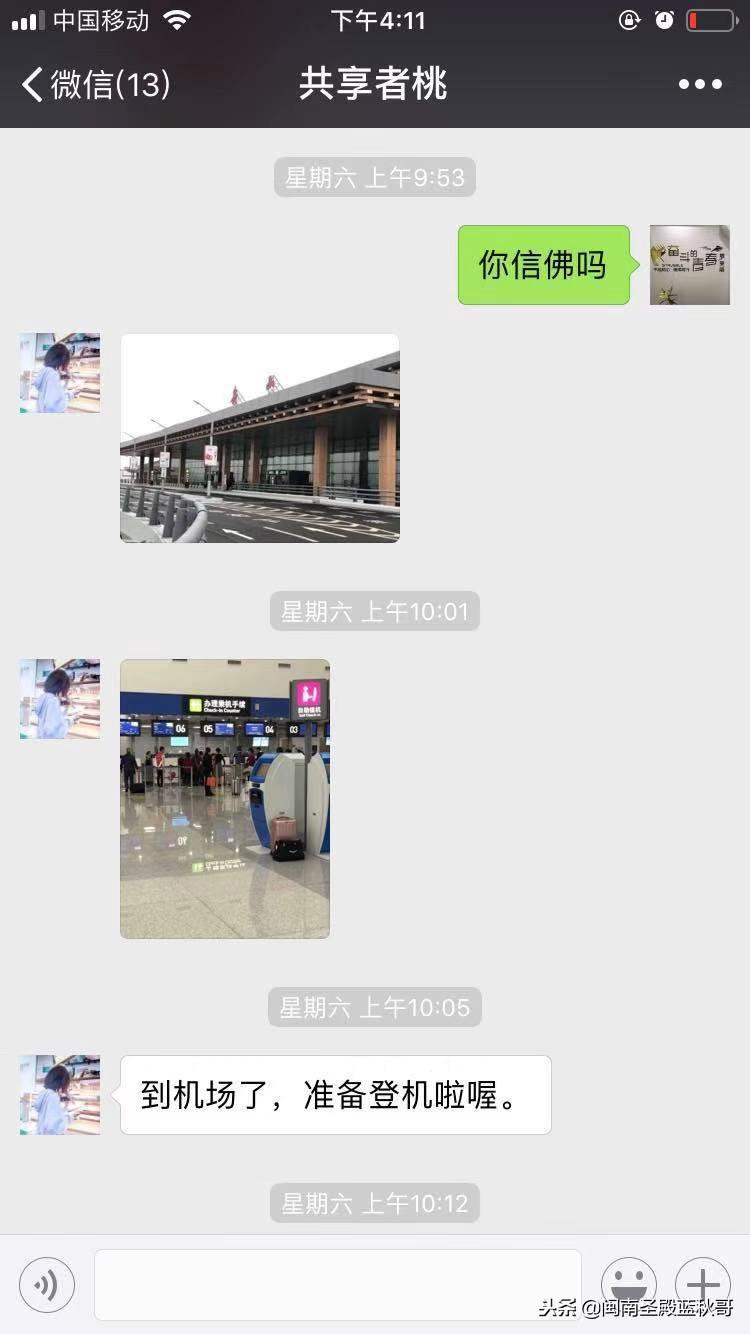Viewport: 750px width, 1334px height.
Task: Open the emoji sticker panel
Action: click(629, 1285)
